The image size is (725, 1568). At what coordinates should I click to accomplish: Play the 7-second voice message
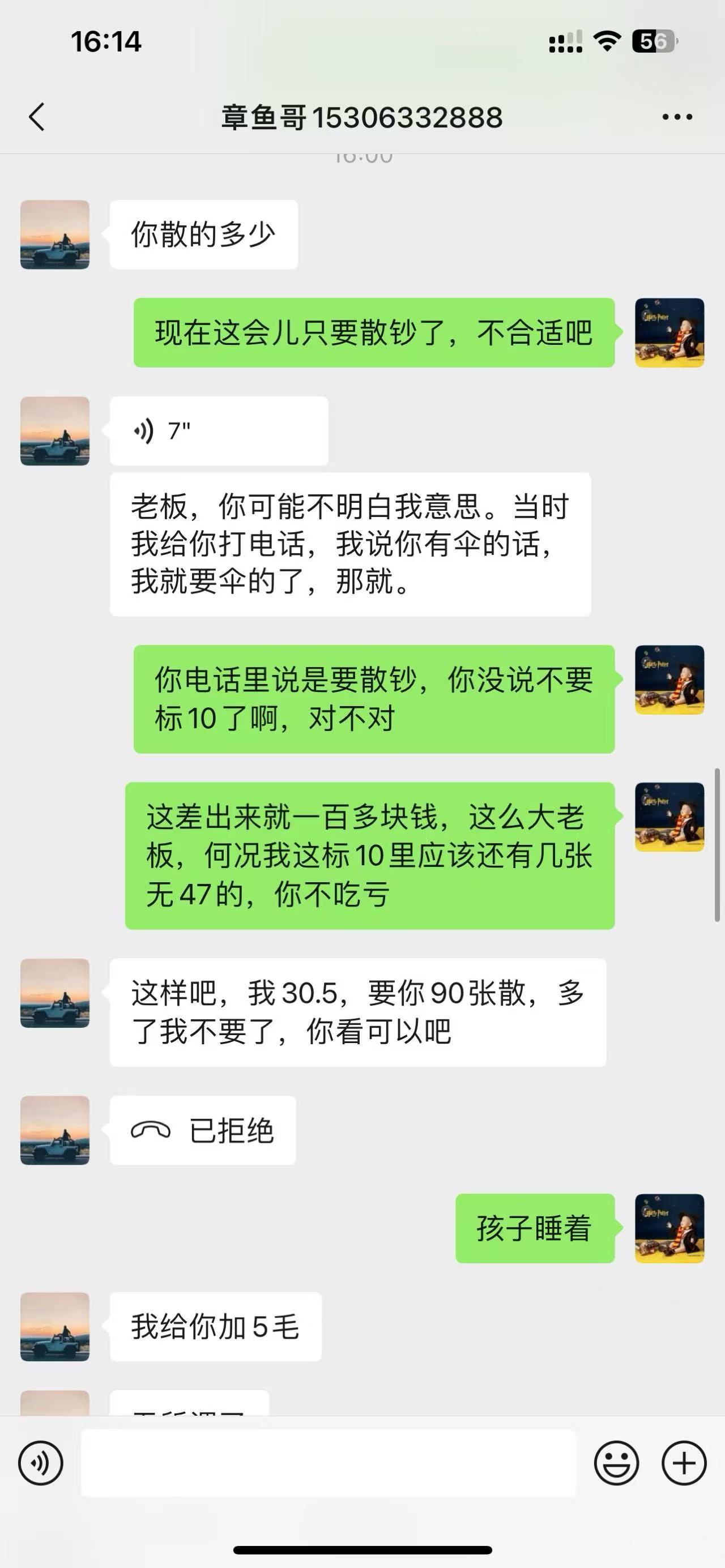coord(219,431)
